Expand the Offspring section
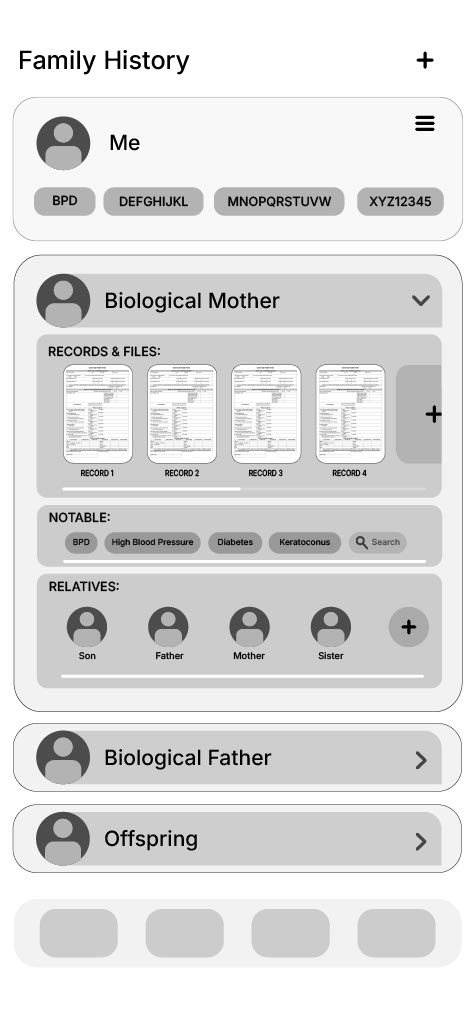473x1024 pixels. tap(421, 841)
